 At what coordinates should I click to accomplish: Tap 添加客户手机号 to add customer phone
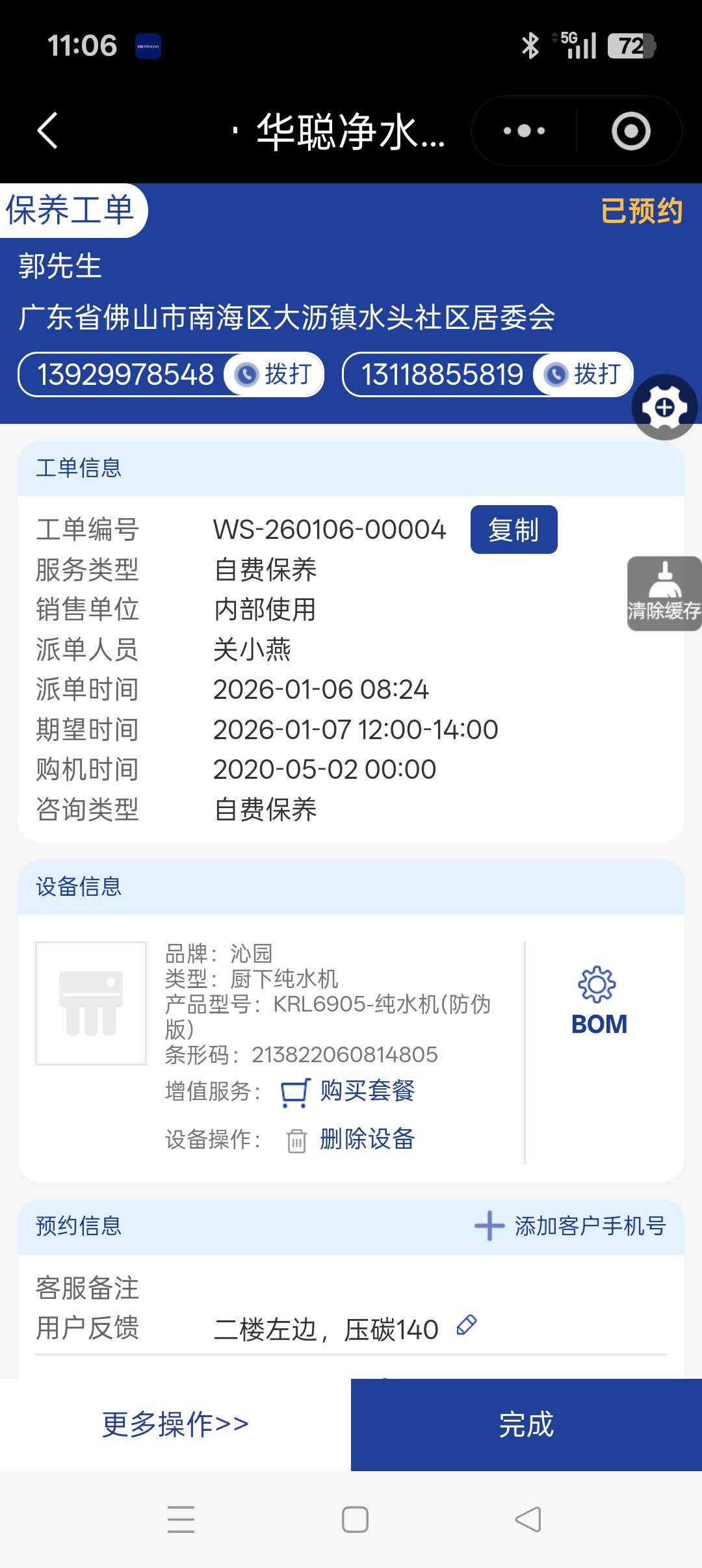(571, 1226)
